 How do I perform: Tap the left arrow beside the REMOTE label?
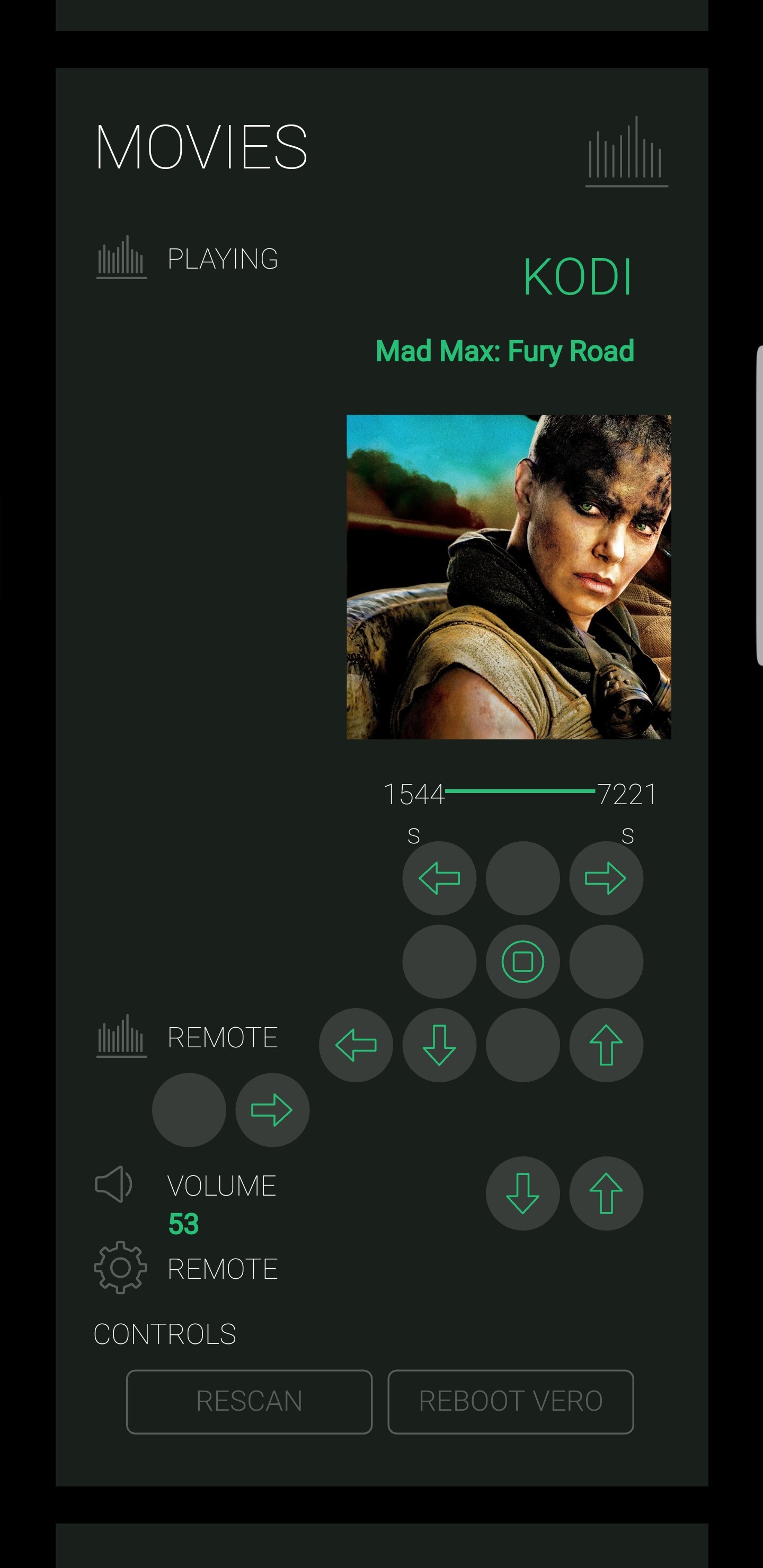pos(356,1045)
